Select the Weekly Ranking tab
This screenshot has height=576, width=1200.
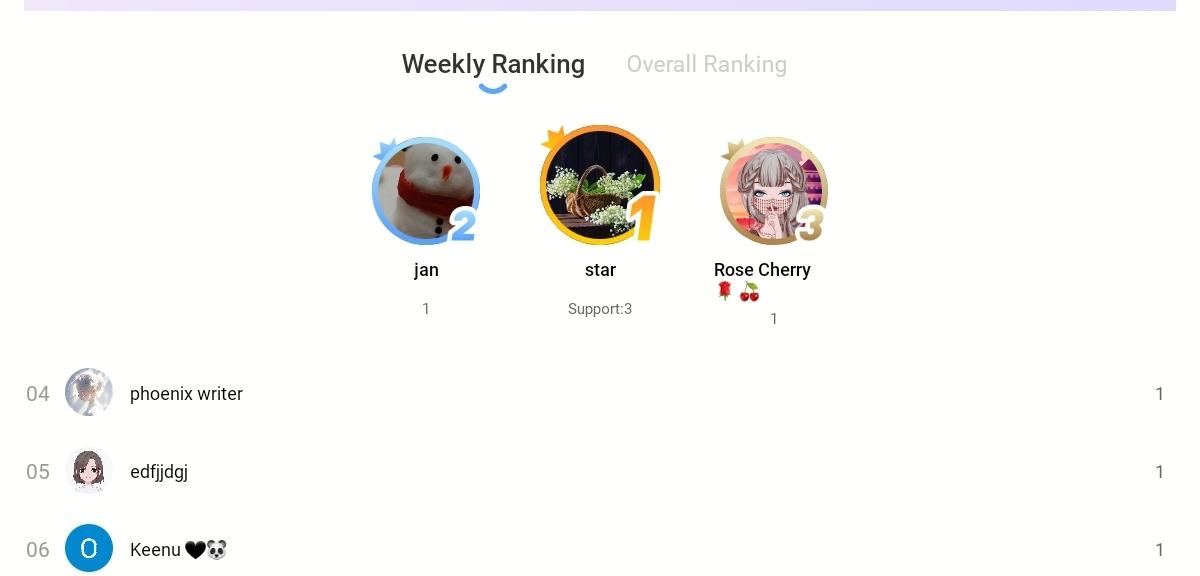pyautogui.click(x=493, y=64)
